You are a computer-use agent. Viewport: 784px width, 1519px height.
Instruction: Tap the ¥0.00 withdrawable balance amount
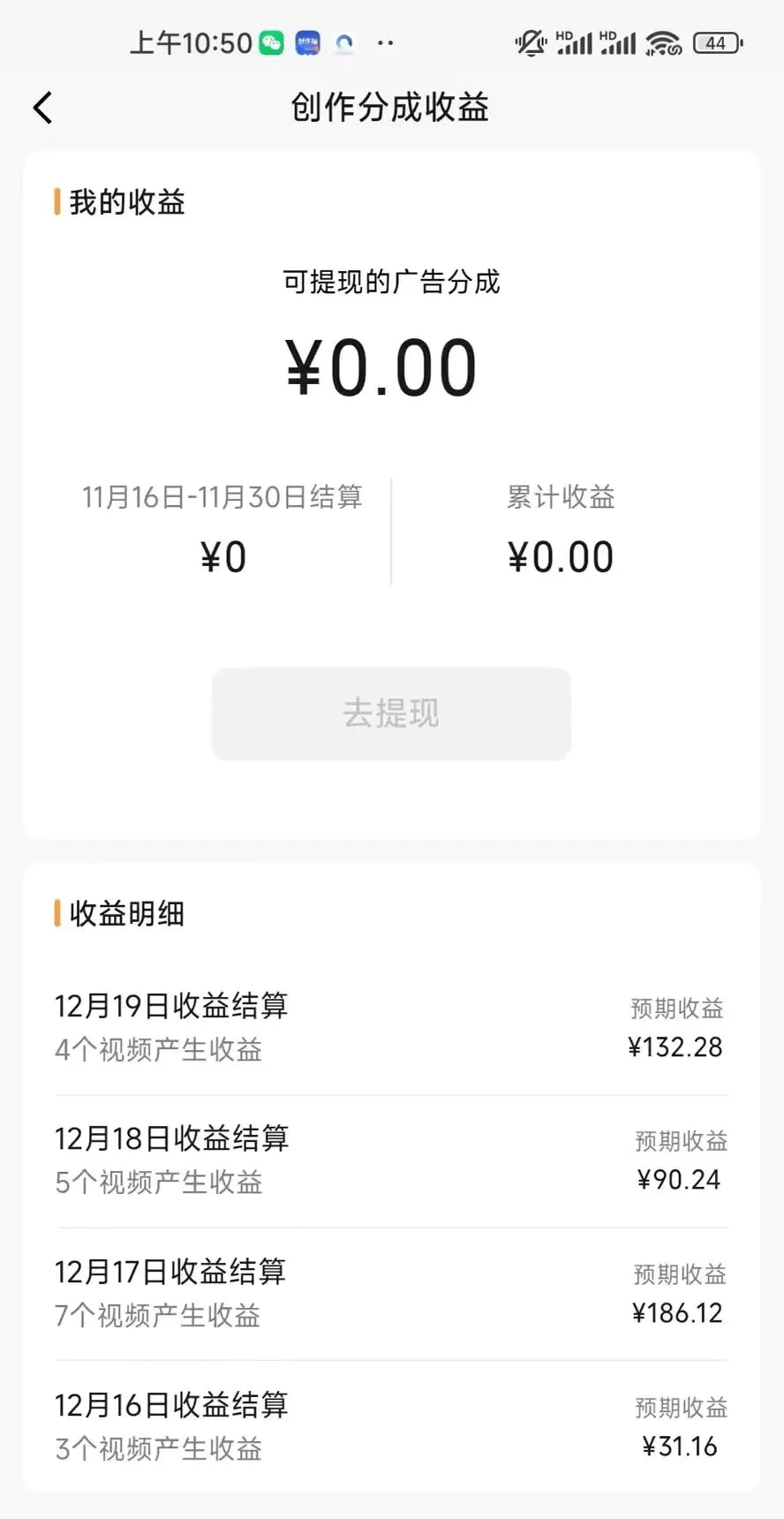(x=380, y=367)
